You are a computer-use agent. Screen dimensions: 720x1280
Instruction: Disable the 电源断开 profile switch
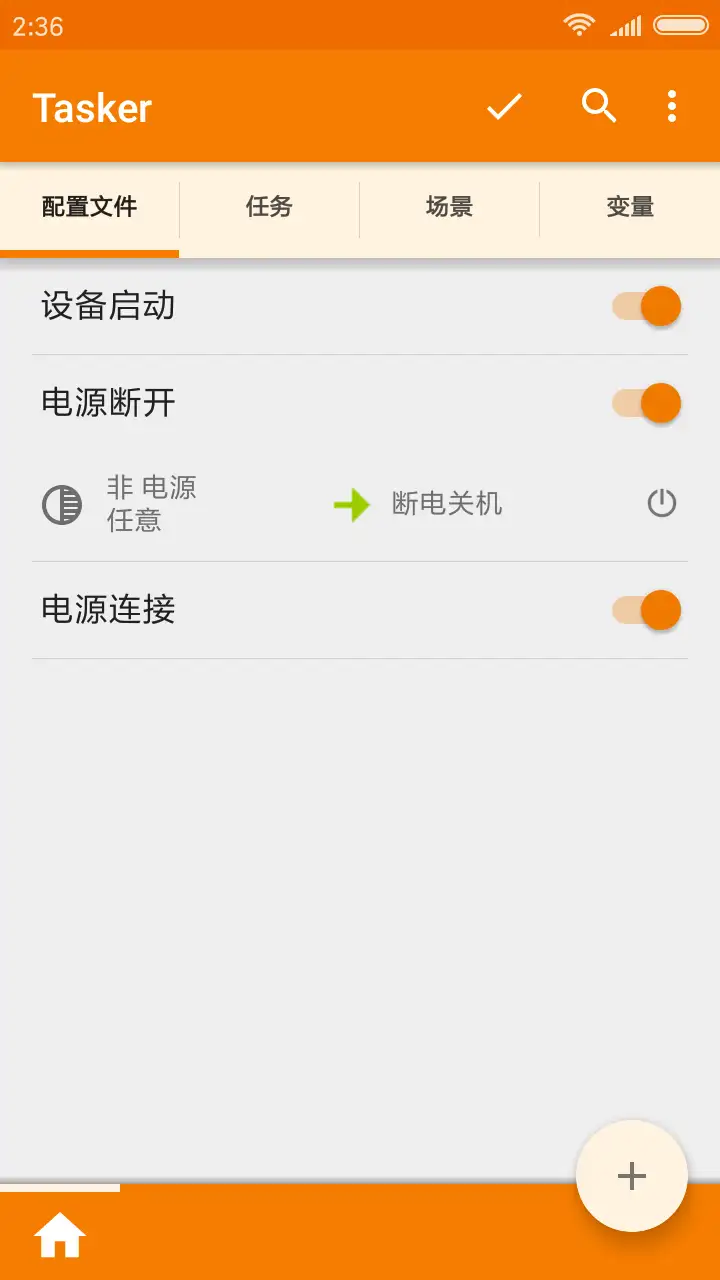(647, 403)
